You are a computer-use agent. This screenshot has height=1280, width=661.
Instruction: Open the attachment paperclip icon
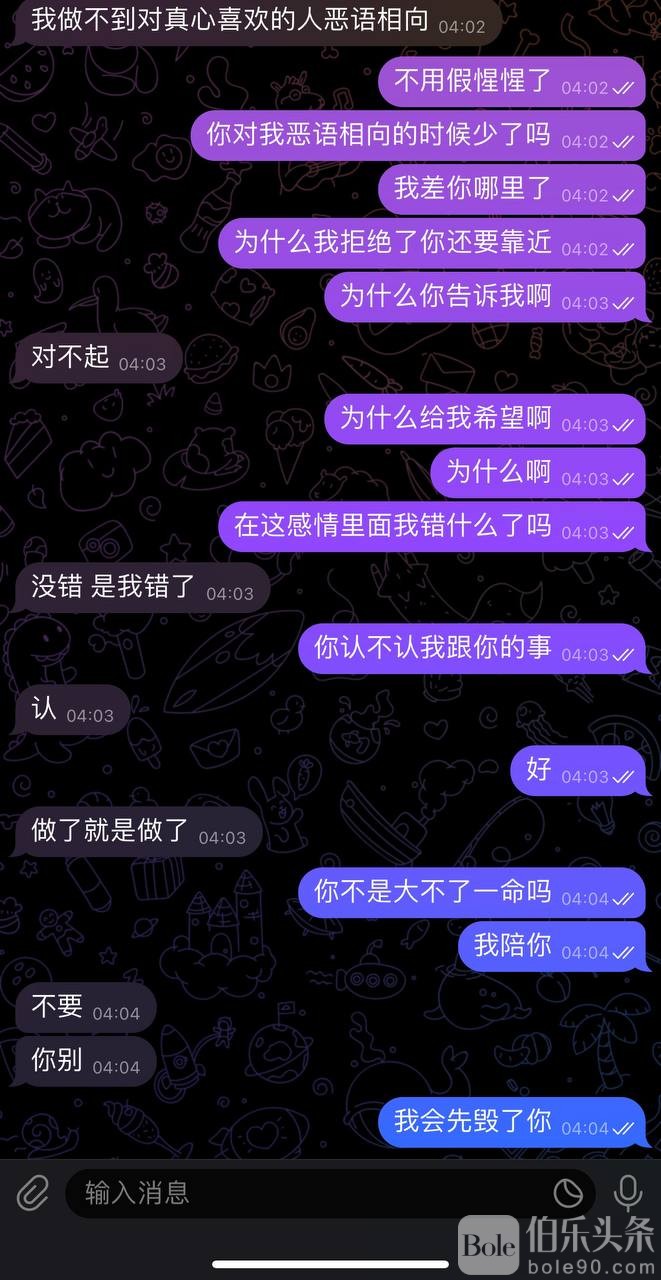pyautogui.click(x=32, y=1192)
